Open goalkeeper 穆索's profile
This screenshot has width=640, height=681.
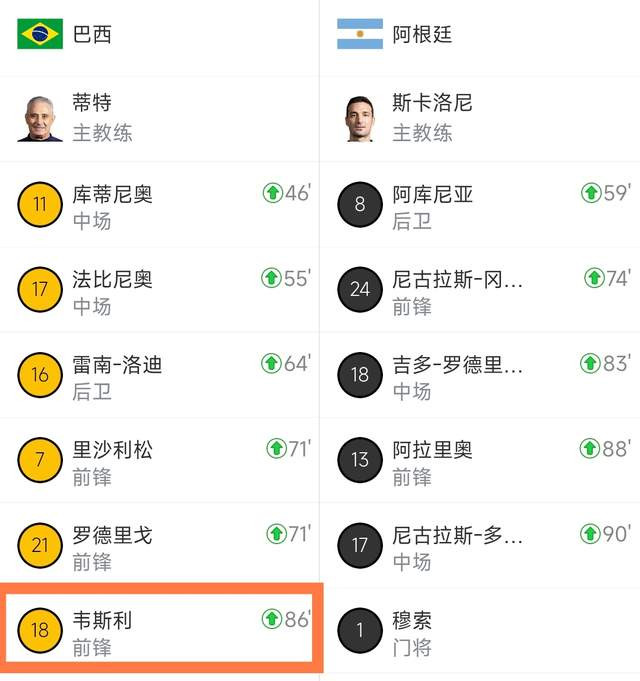480,630
